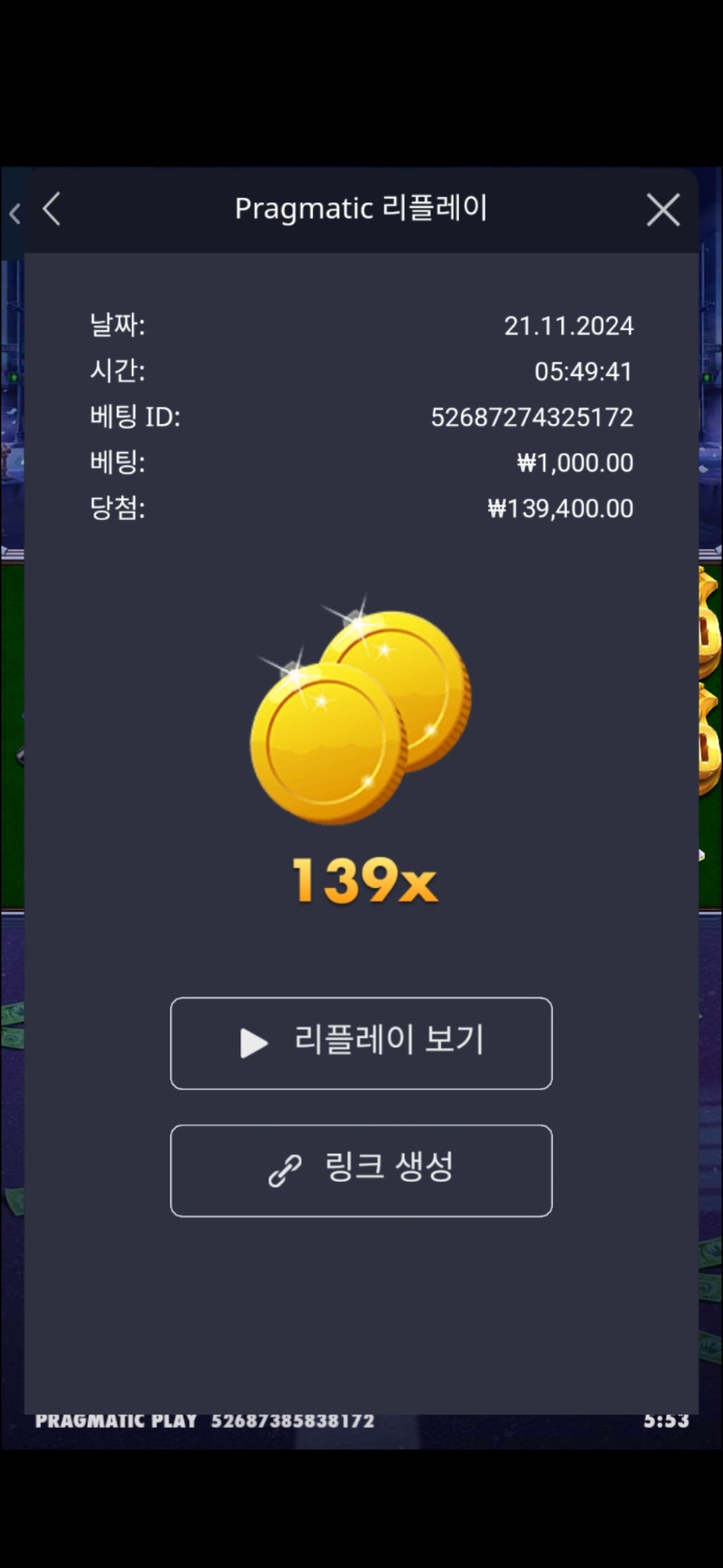Go back from the Pragmatic replay dialog
This screenshot has width=723, height=1568.
(52, 209)
